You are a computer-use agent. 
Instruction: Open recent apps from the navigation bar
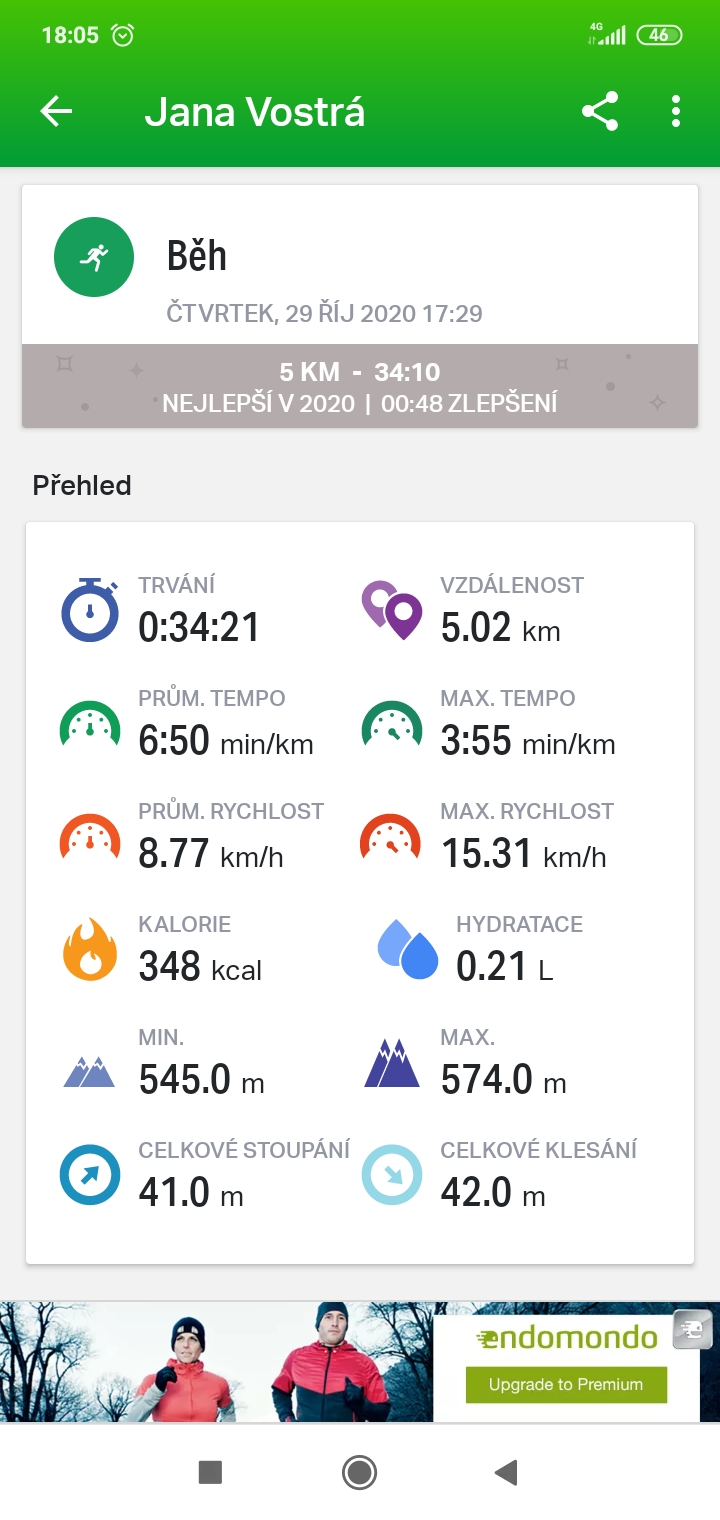pos(210,1472)
